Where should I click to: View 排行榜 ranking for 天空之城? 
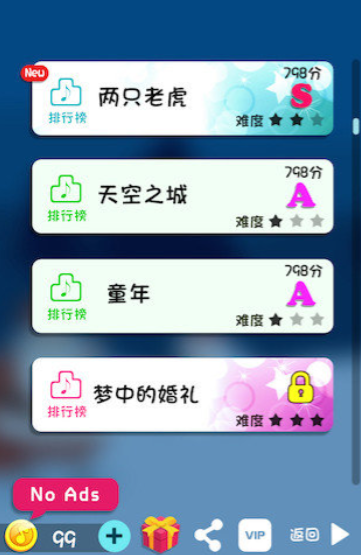(67, 199)
